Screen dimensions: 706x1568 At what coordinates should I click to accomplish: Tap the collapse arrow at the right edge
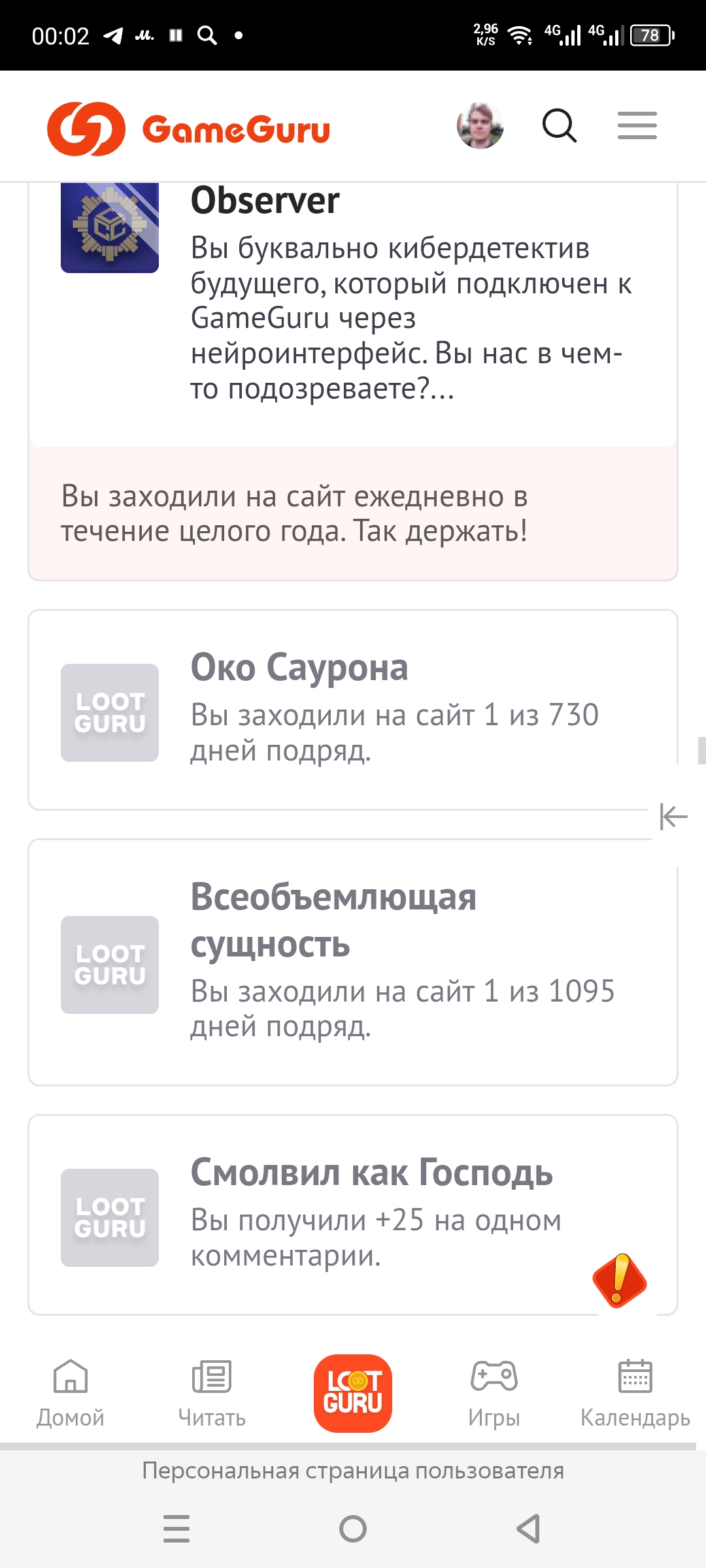[x=673, y=816]
